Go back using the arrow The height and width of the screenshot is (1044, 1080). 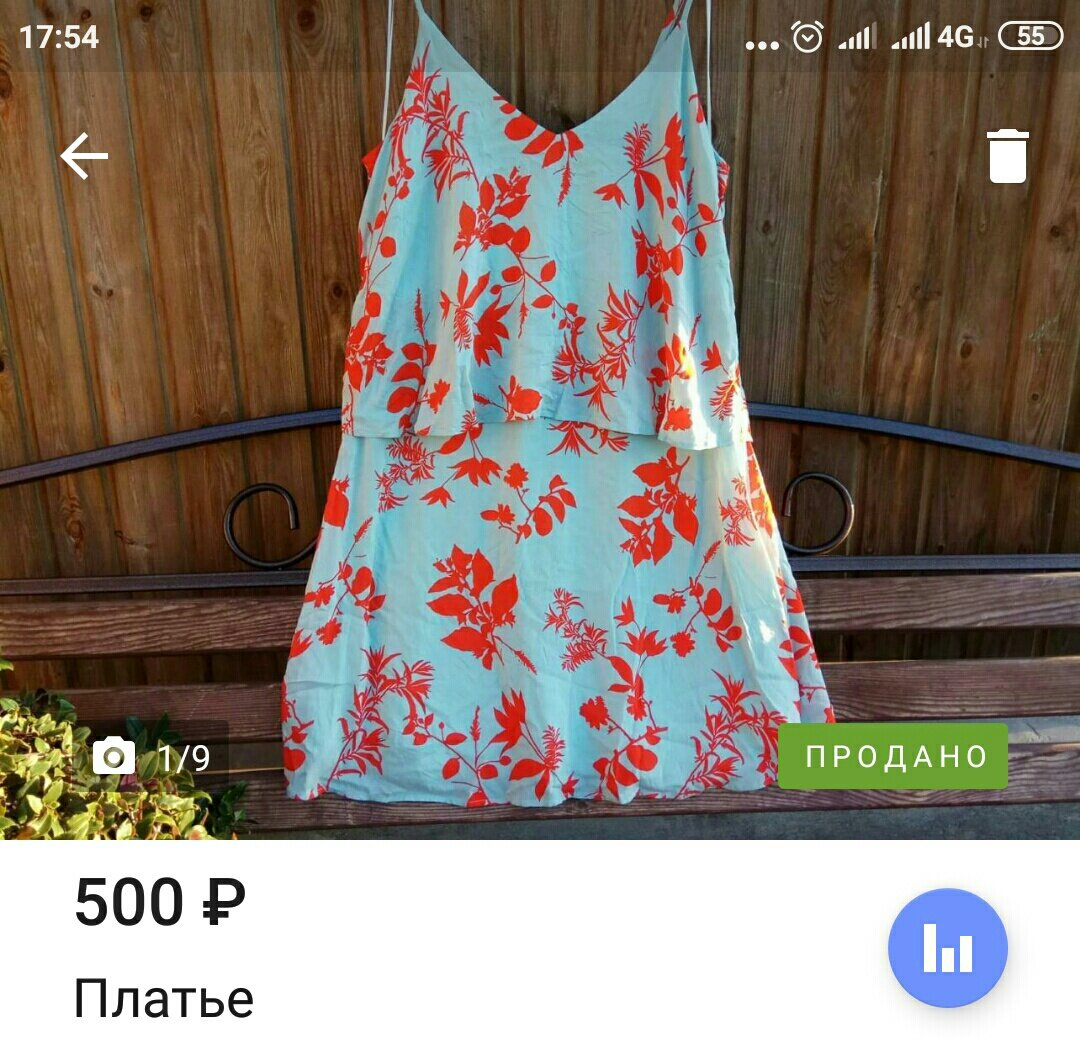(84, 157)
